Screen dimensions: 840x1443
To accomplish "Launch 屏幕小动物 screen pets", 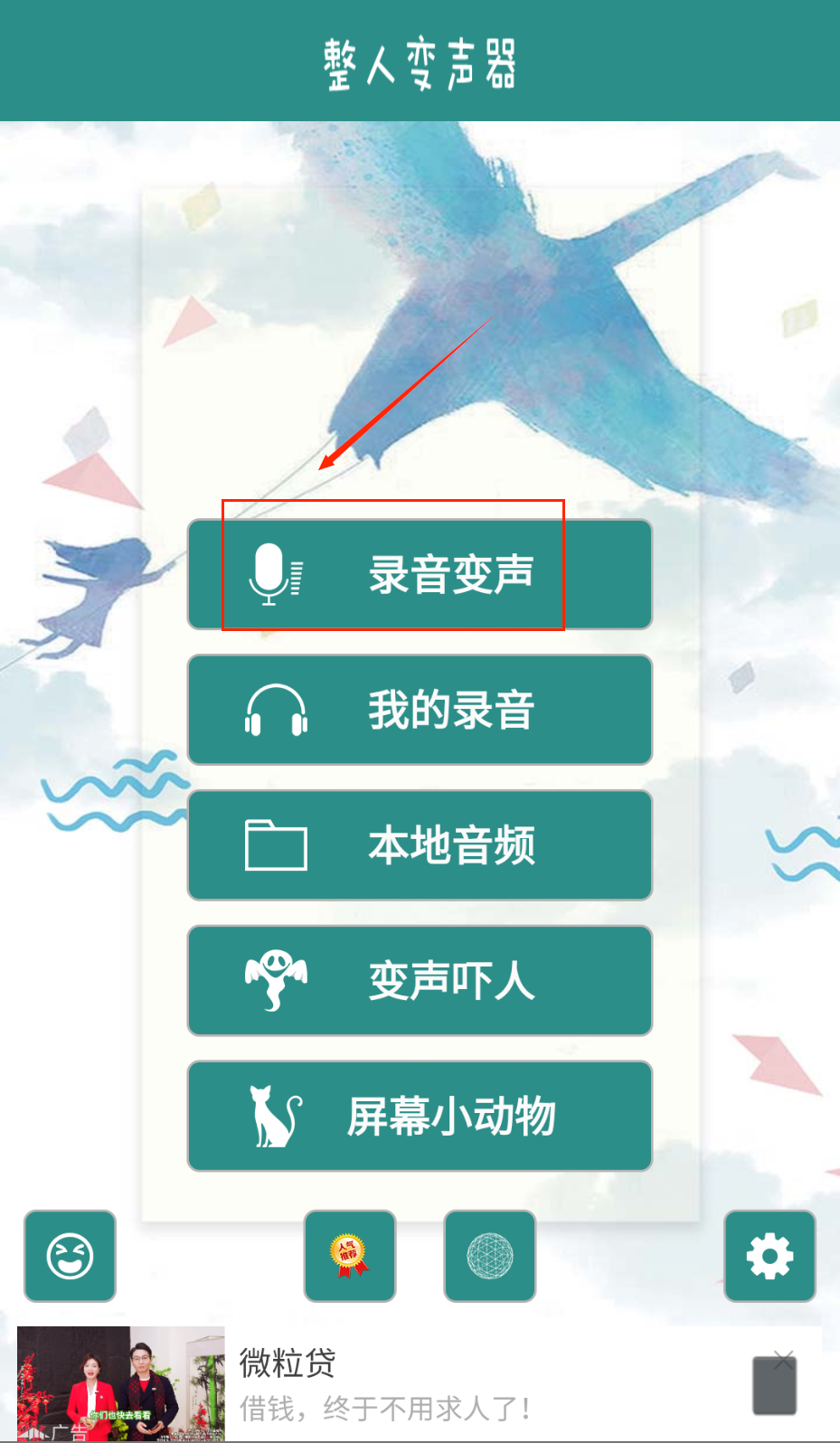I will (419, 1117).
